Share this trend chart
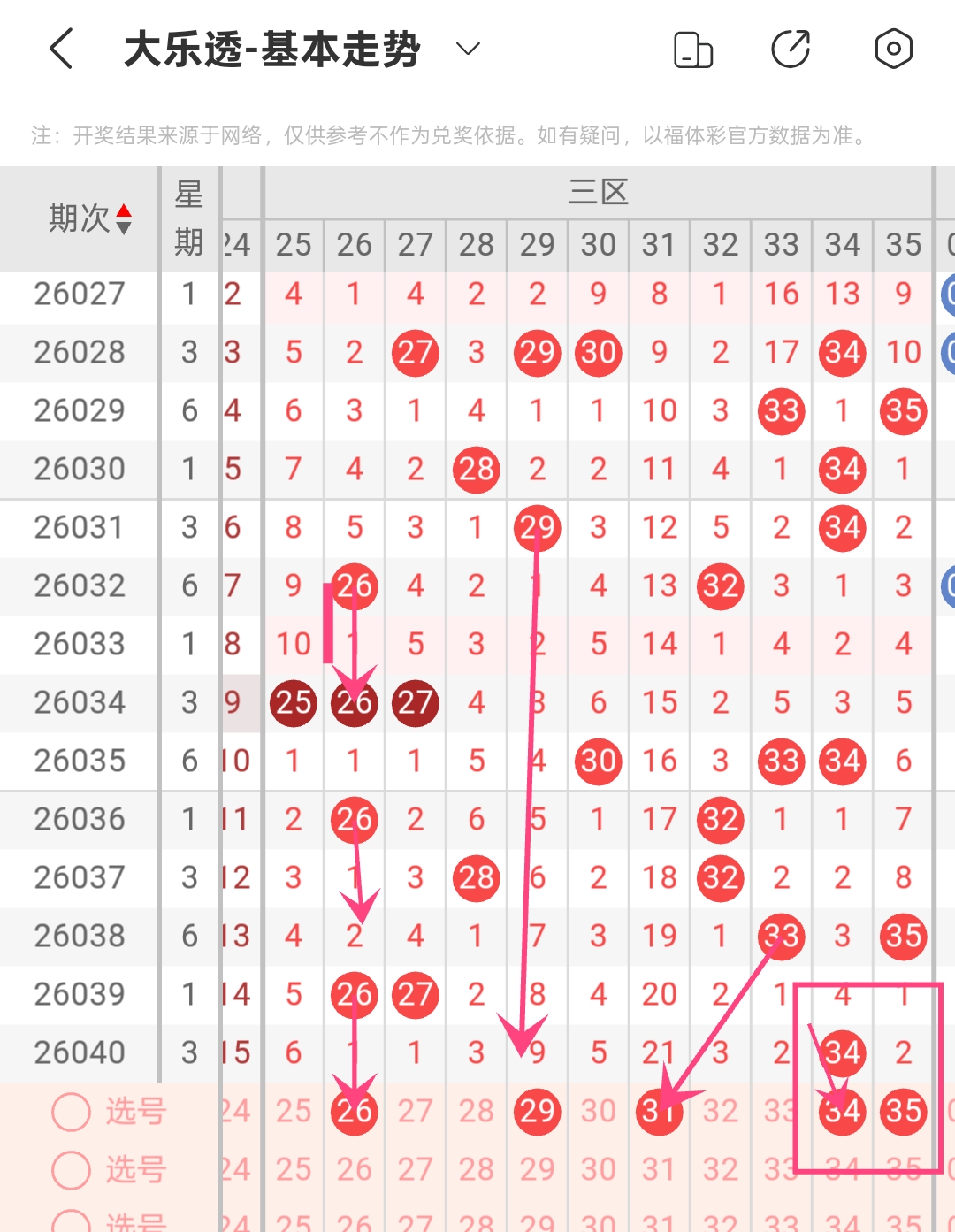Image resolution: width=955 pixels, height=1232 pixels. (791, 50)
